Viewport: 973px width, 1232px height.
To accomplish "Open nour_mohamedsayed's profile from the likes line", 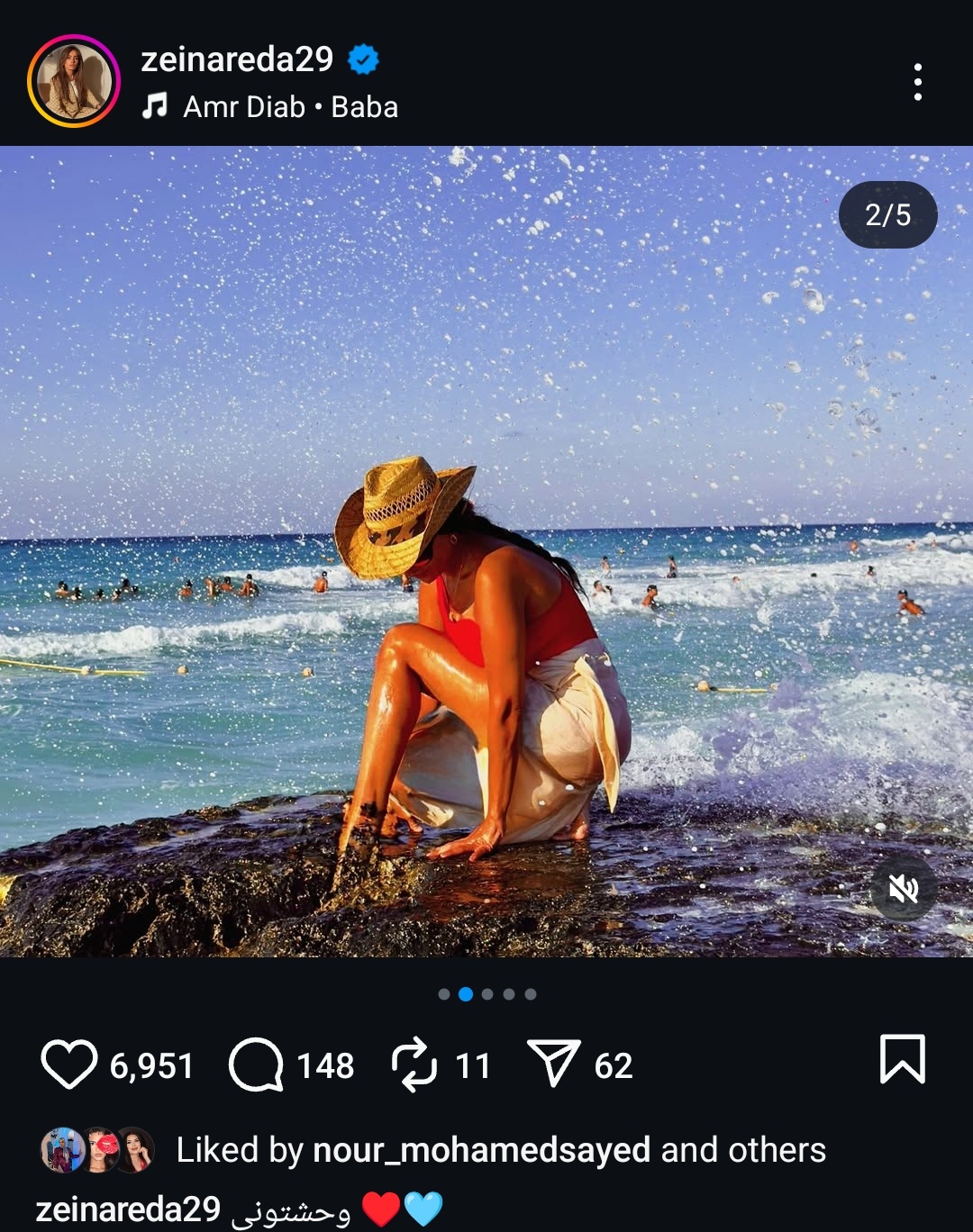I will pyautogui.click(x=481, y=1150).
